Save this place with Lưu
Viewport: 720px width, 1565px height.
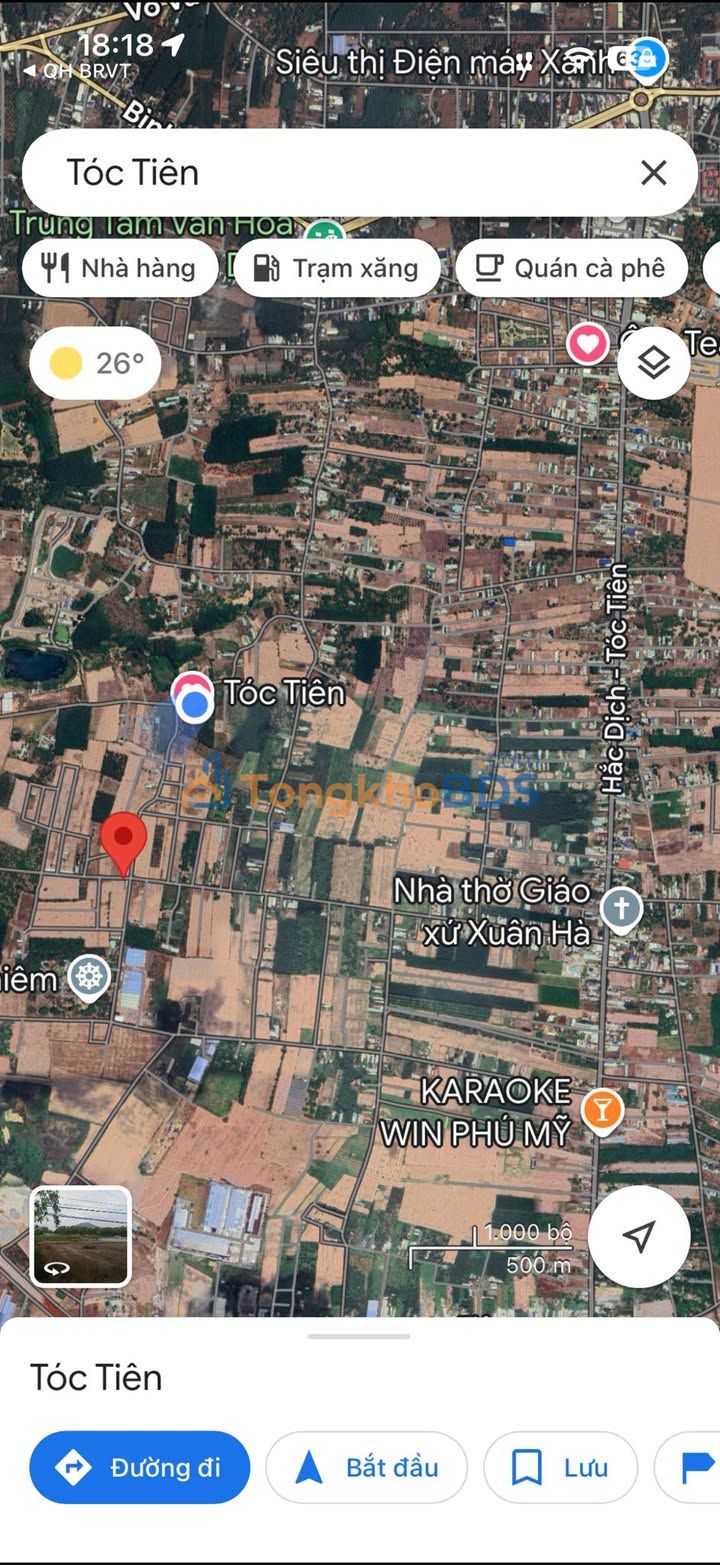[560, 1467]
